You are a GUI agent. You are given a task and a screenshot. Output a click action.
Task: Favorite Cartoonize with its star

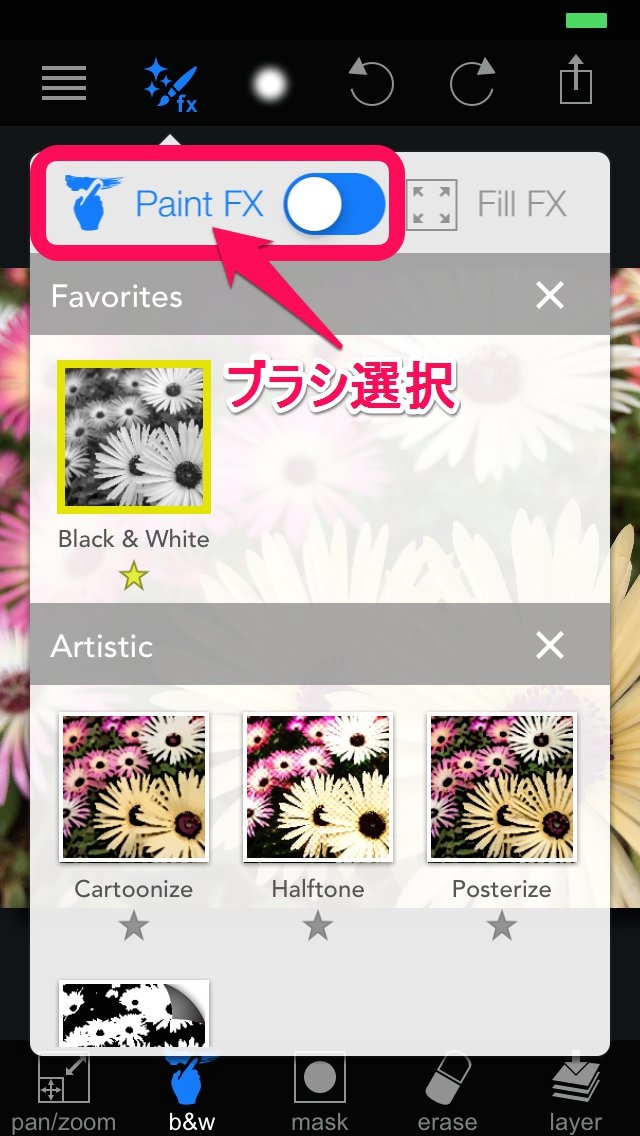click(x=134, y=927)
